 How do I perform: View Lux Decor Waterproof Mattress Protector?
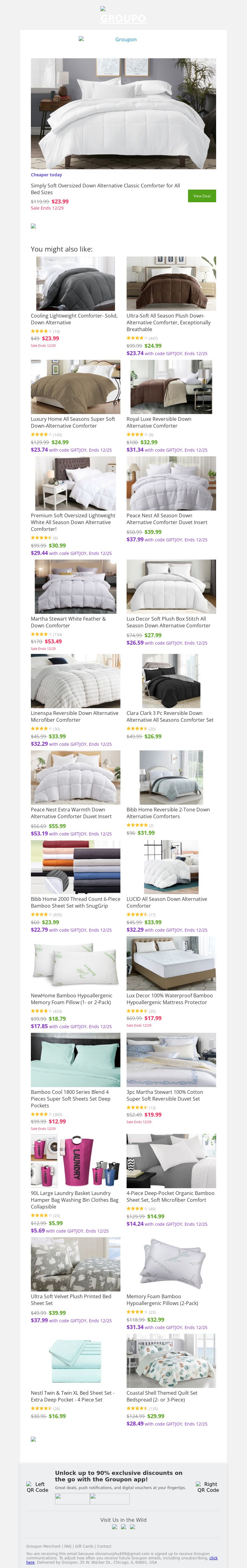pos(170,999)
